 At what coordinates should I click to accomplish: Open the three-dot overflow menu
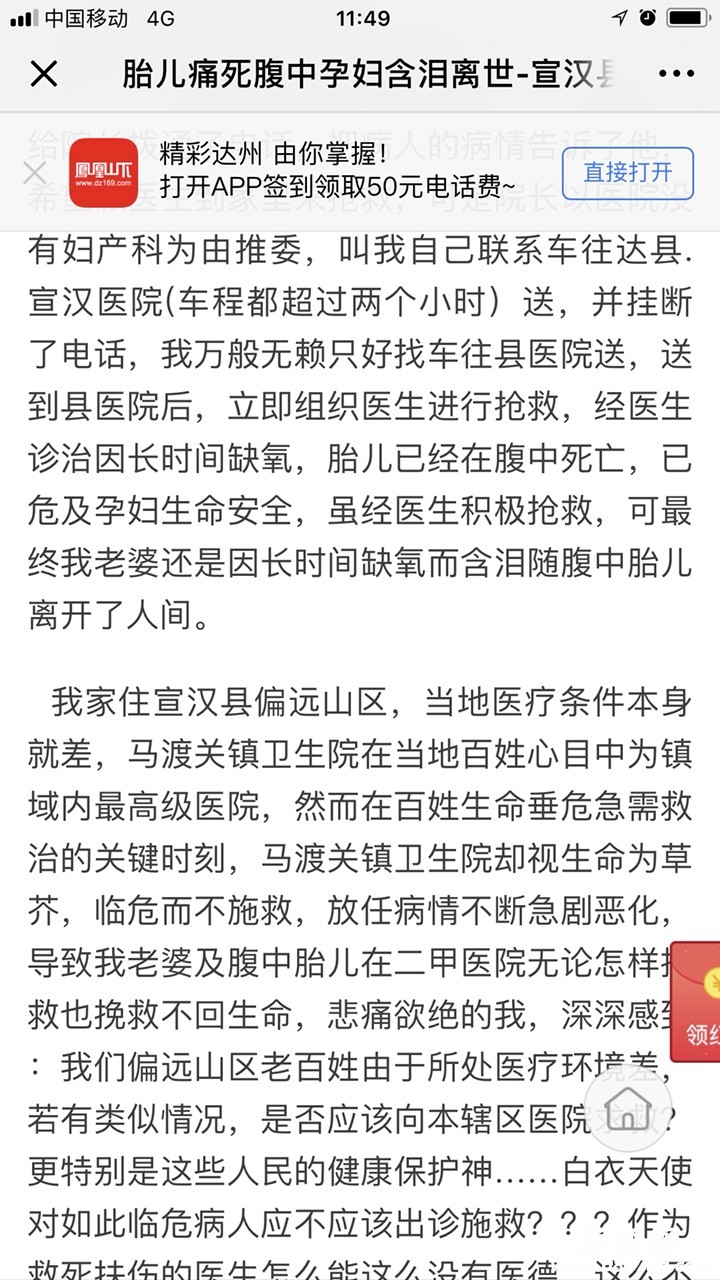(x=677, y=74)
